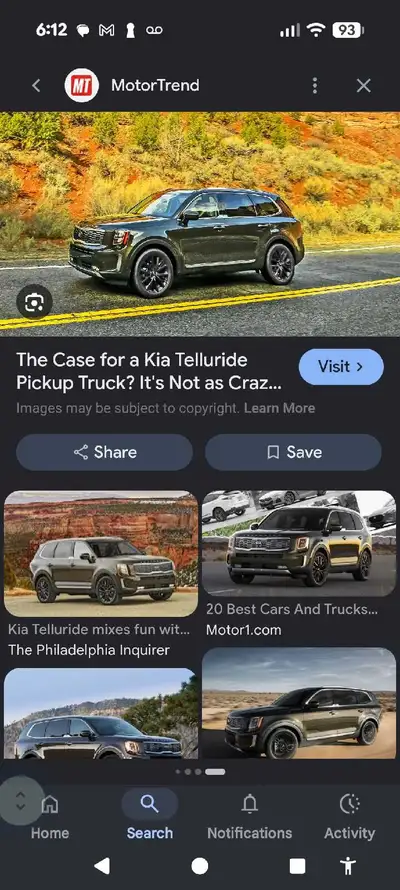Viewport: 400px width, 890px height.
Task: Open the Notifications tab
Action: tap(250, 817)
